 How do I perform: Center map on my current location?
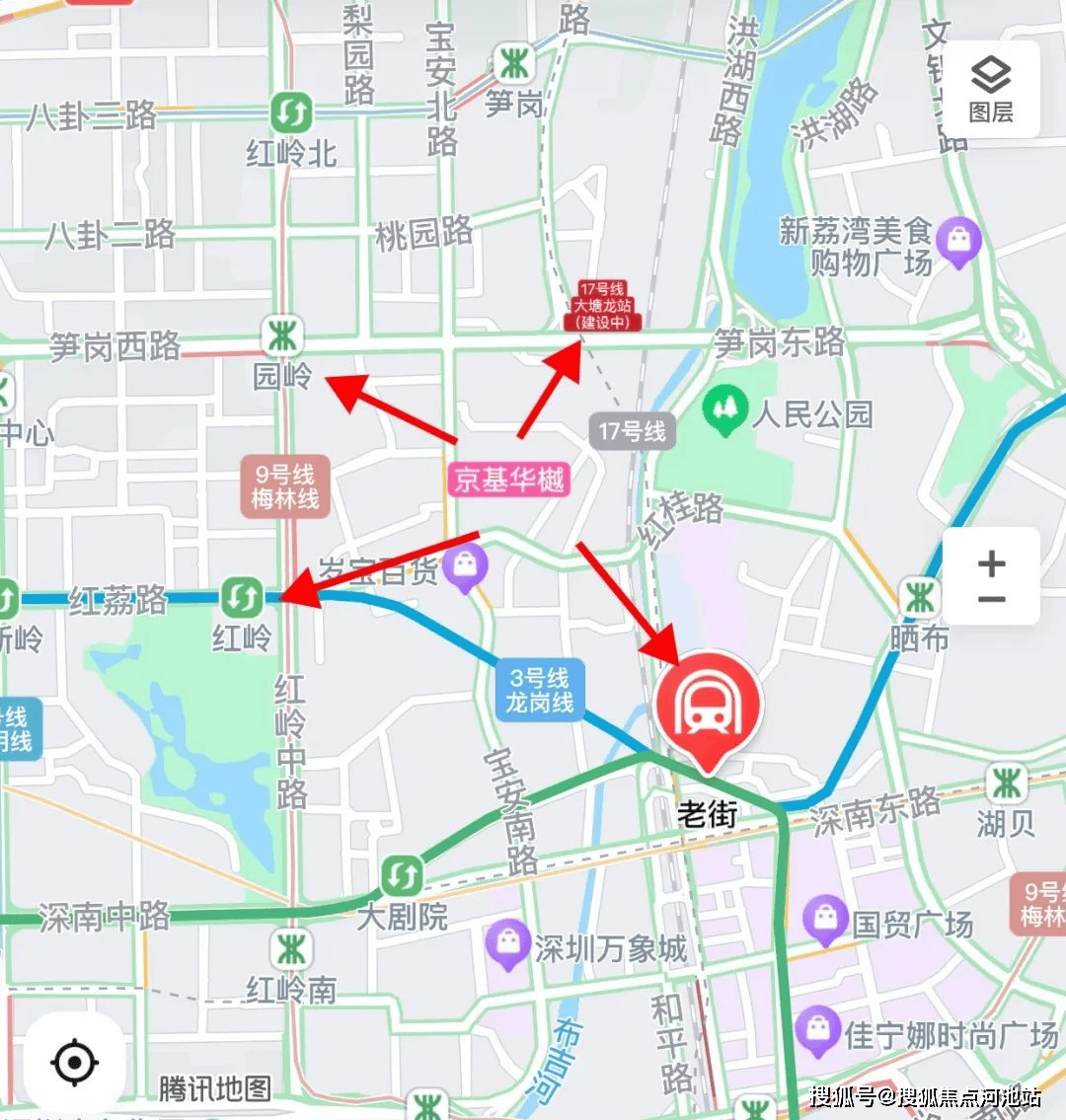click(74, 1063)
